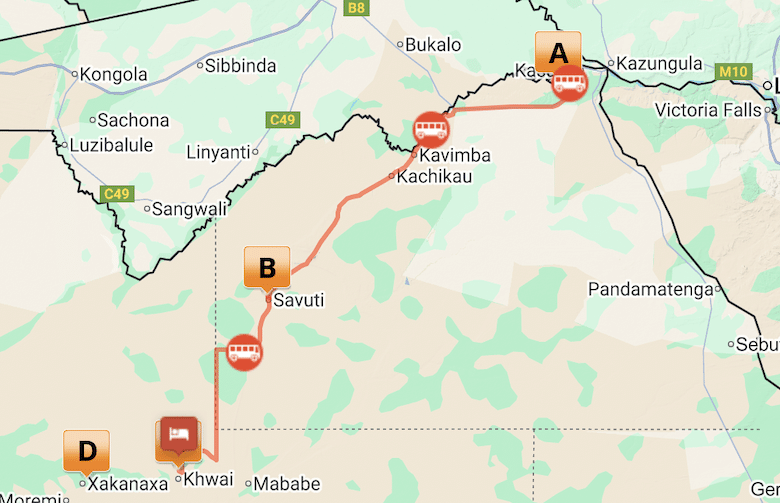
Task: Tap the bus marker near Kavimba
Action: [x=431, y=129]
